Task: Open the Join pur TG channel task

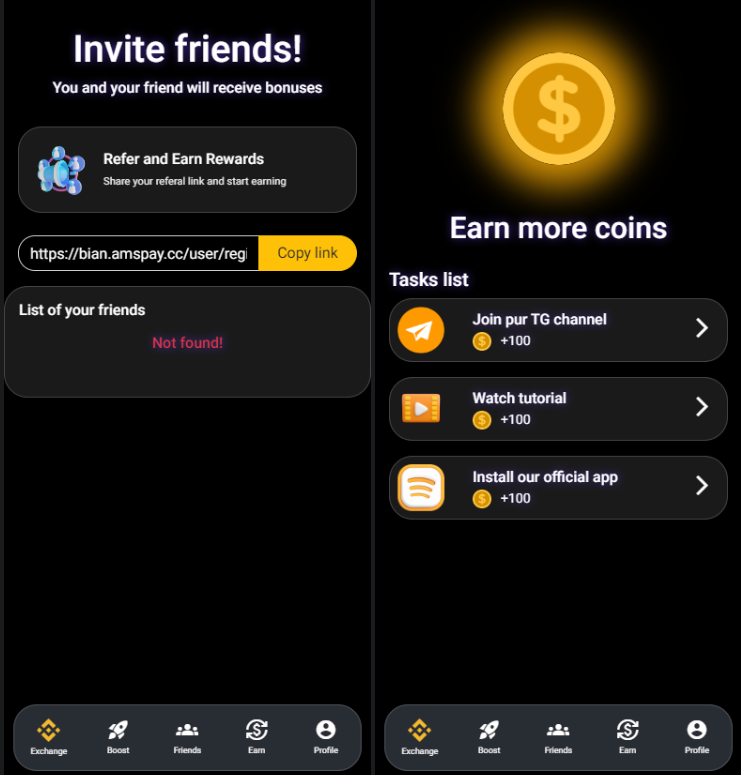Action: (557, 329)
